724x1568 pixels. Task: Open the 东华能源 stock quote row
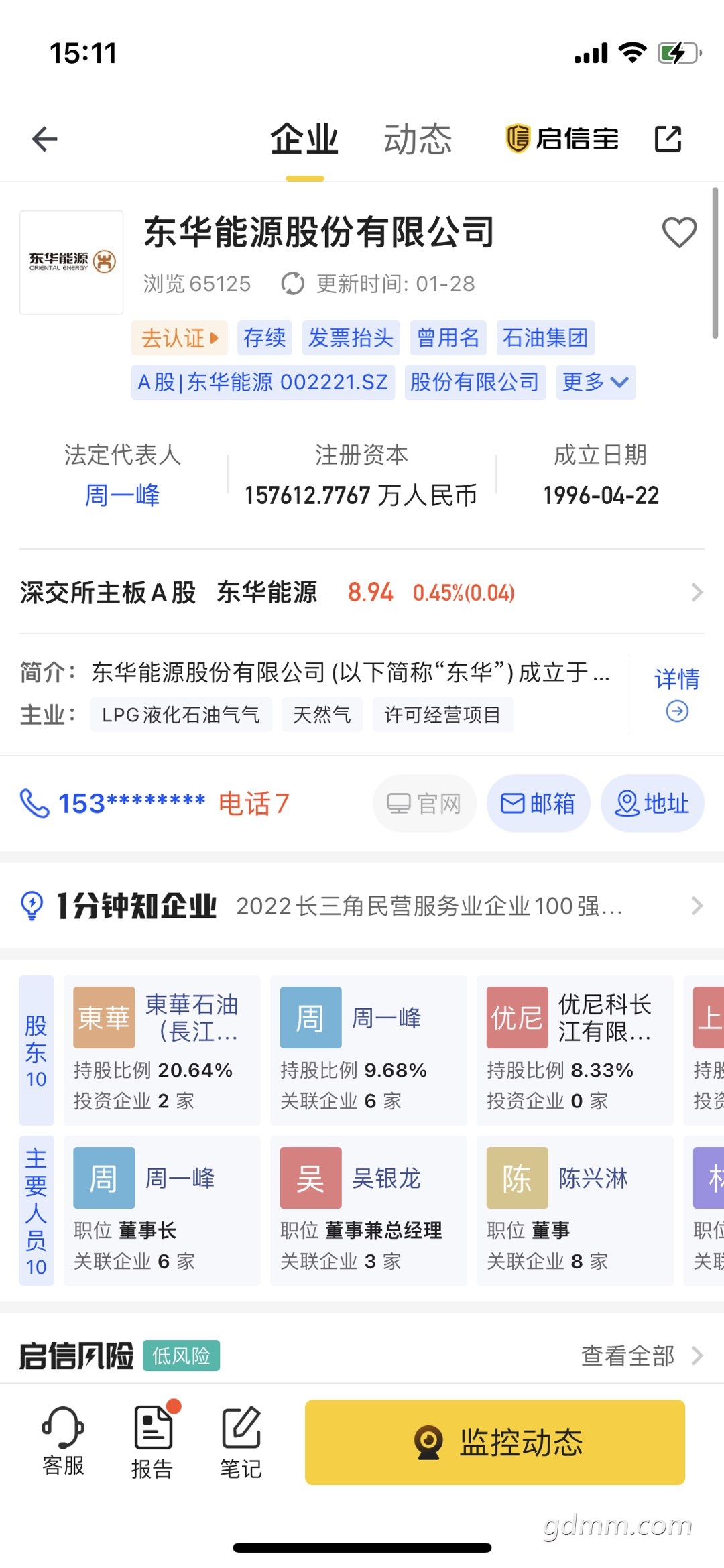pos(362,593)
